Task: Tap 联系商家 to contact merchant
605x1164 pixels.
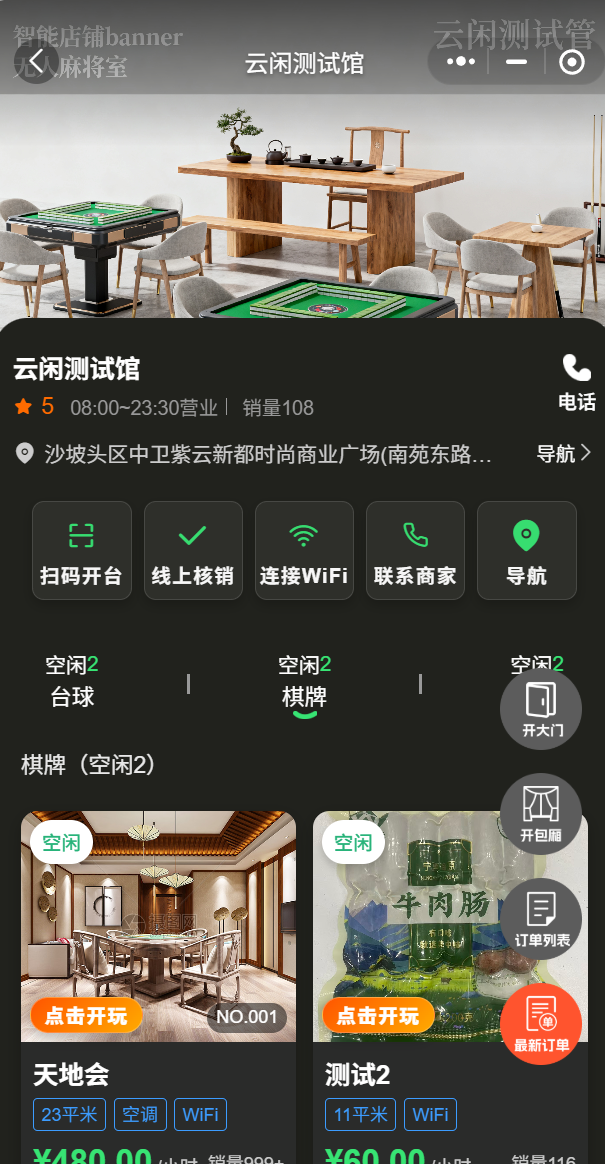Action: click(415, 550)
